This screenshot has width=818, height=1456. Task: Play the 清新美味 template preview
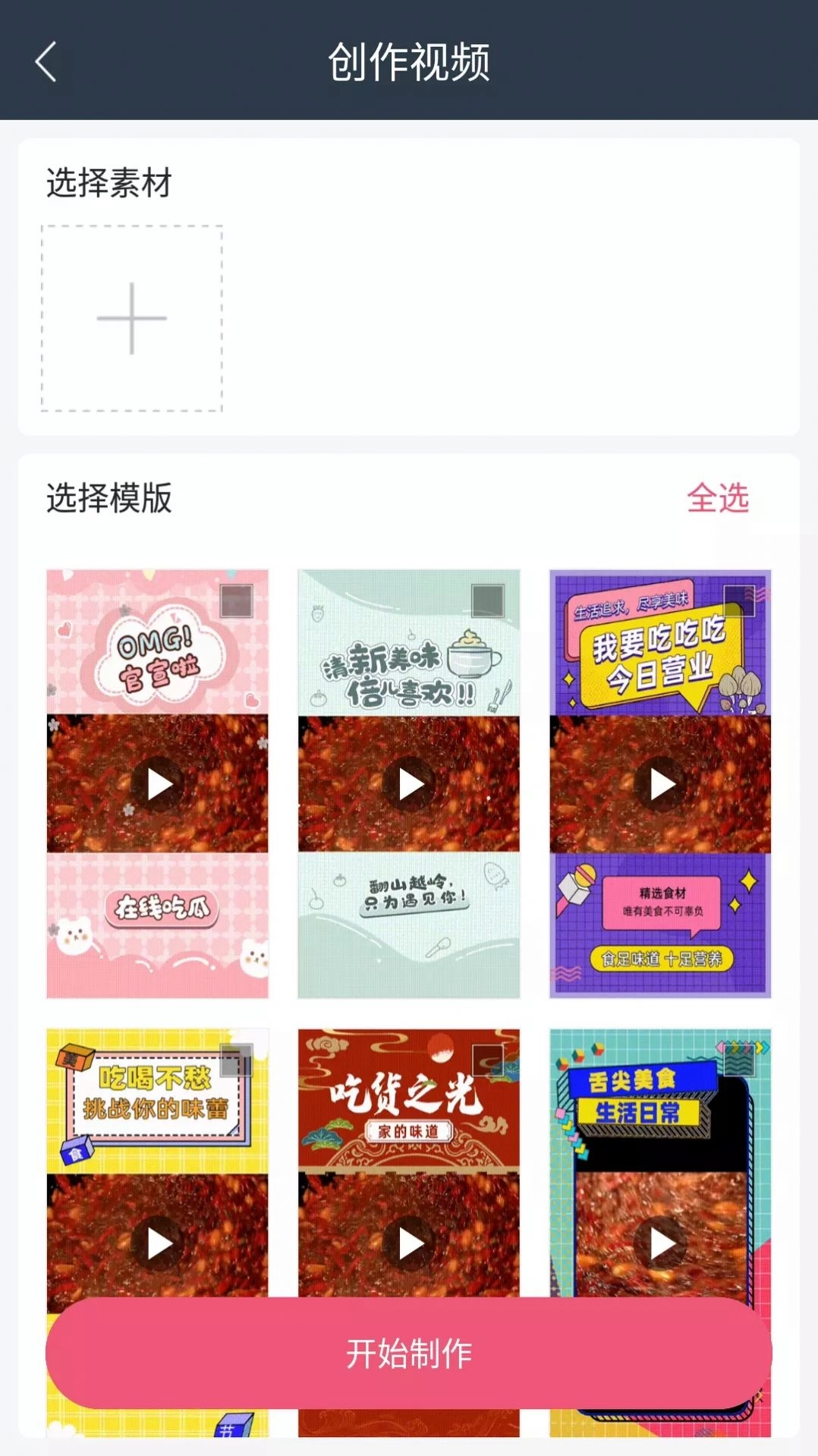(x=410, y=785)
